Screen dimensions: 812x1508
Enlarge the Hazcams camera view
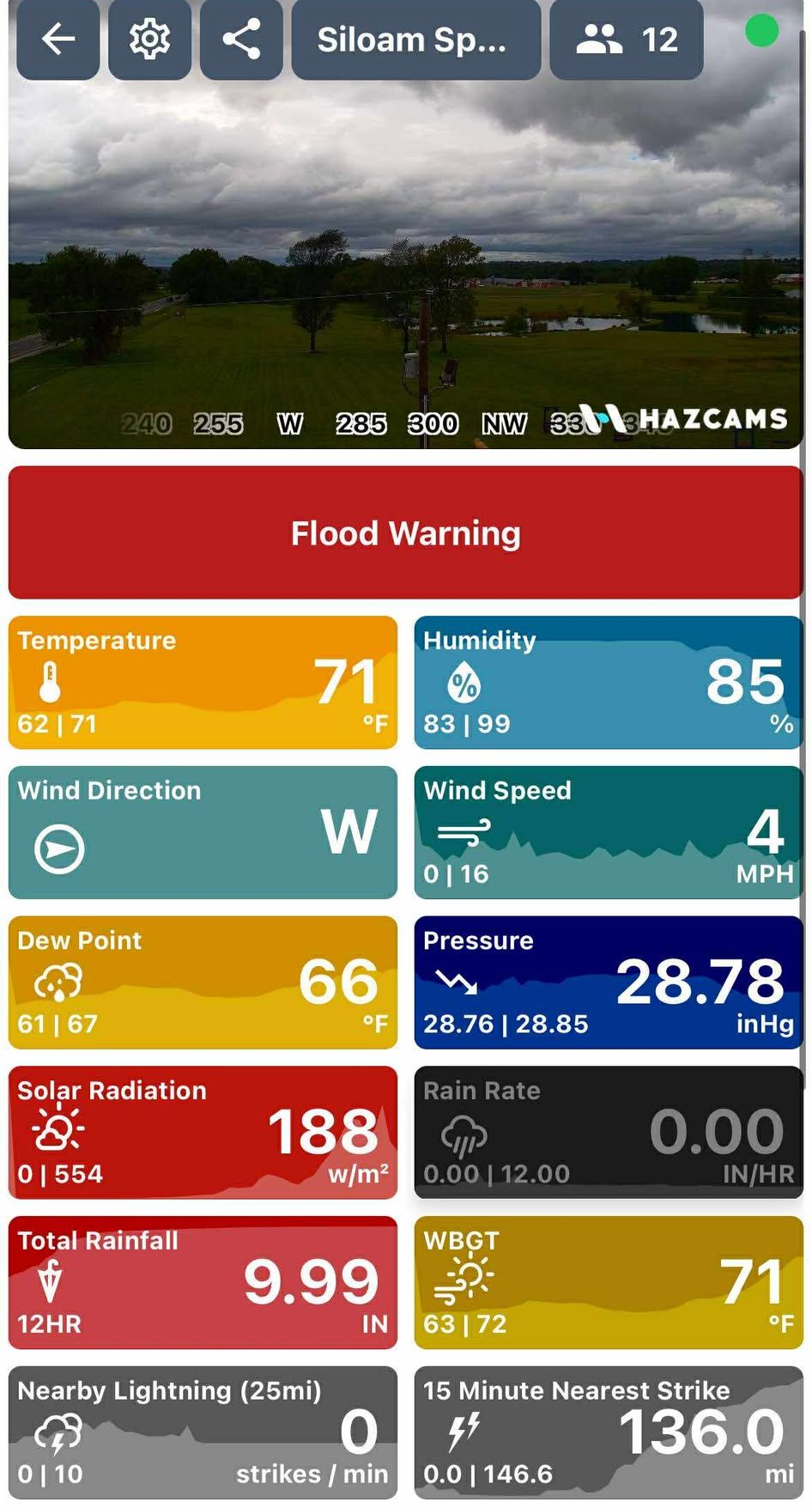(x=405, y=258)
